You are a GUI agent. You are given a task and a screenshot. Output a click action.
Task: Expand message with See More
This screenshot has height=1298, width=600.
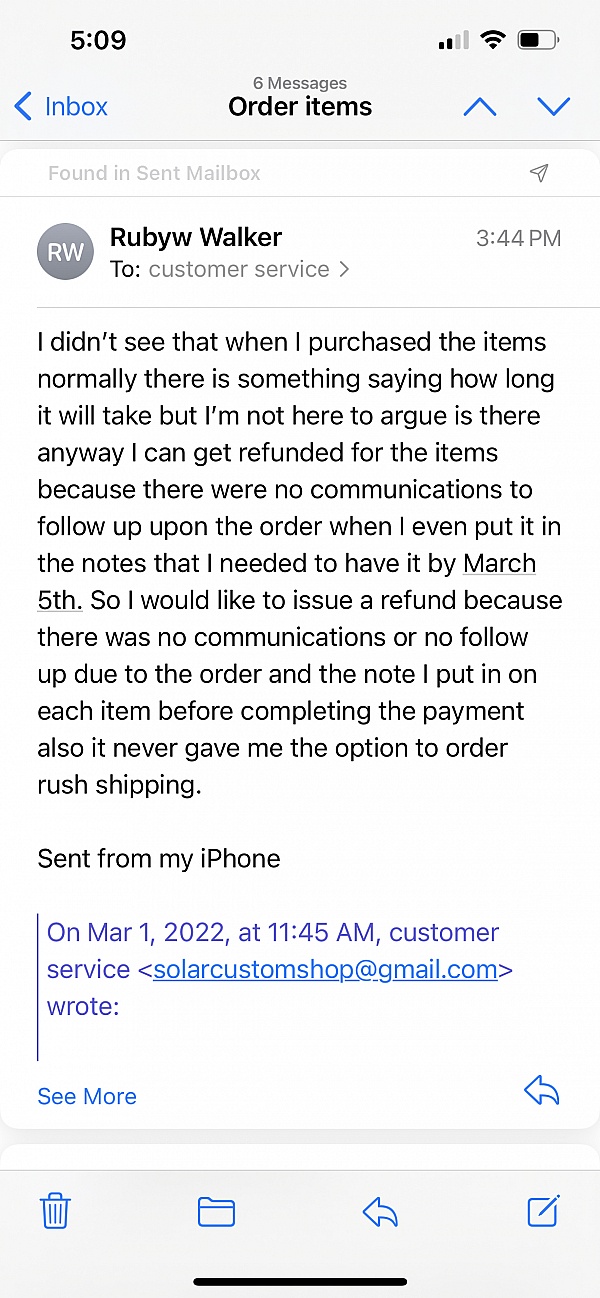click(87, 1096)
